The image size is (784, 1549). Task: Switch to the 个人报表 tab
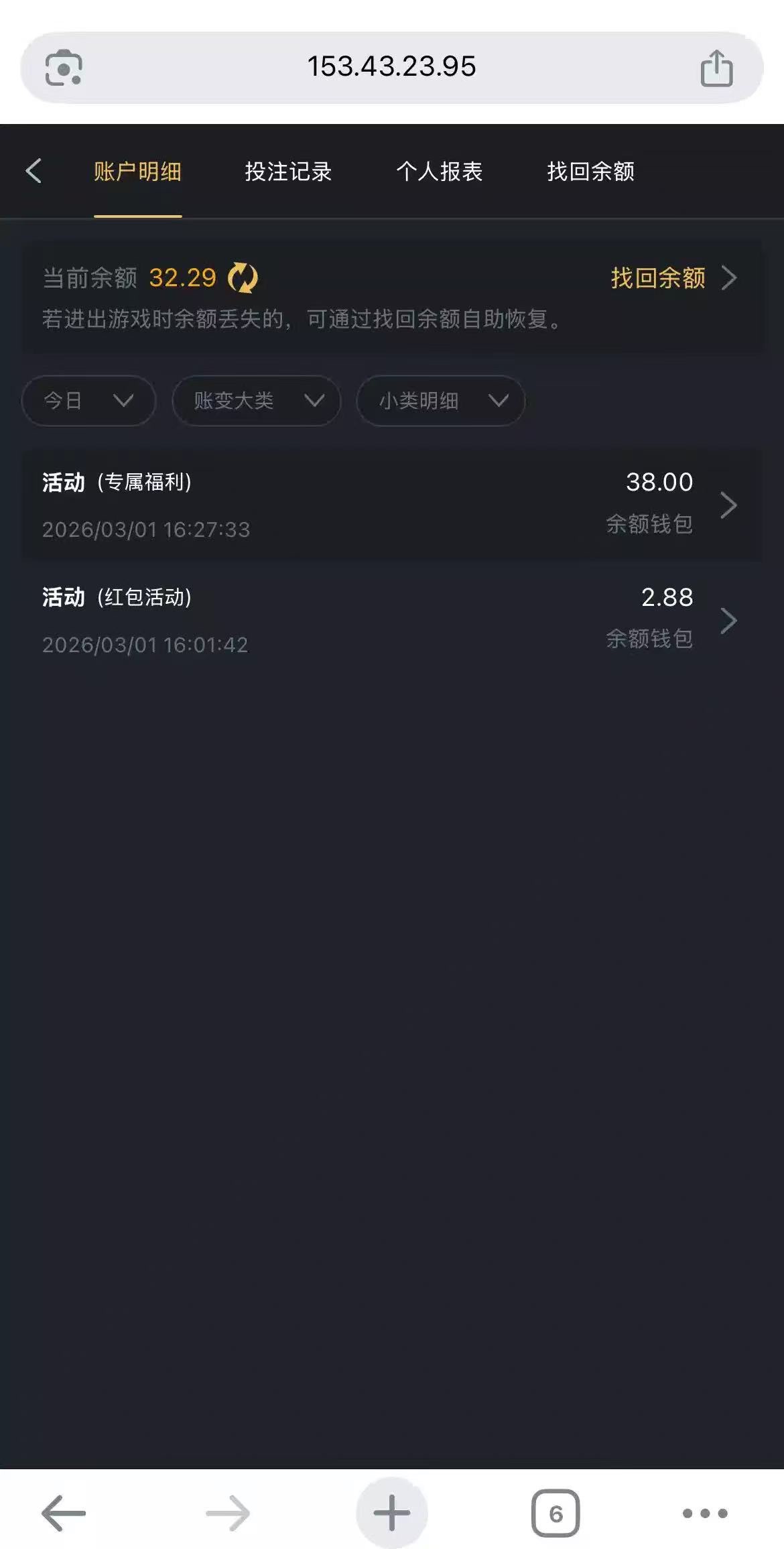[x=439, y=172]
